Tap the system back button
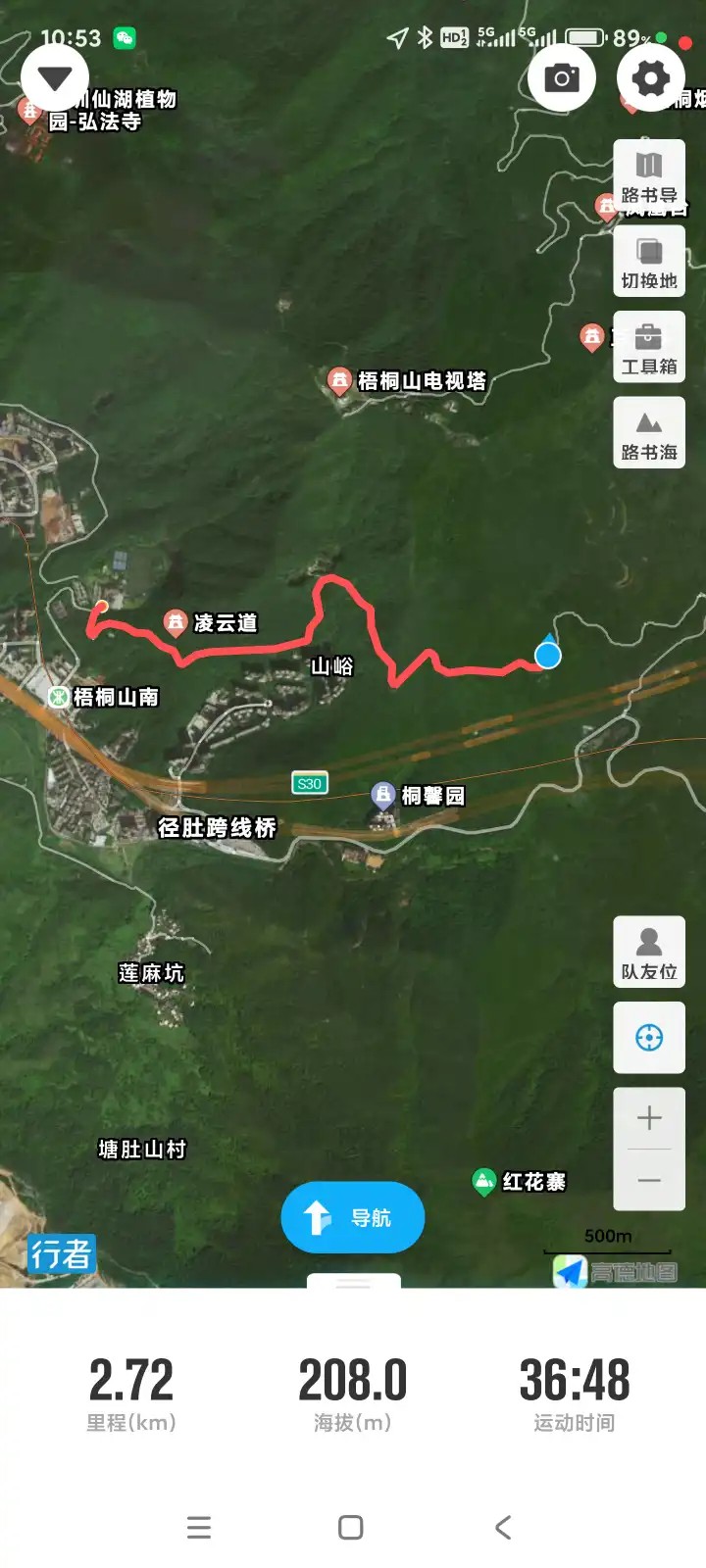 click(x=503, y=1527)
